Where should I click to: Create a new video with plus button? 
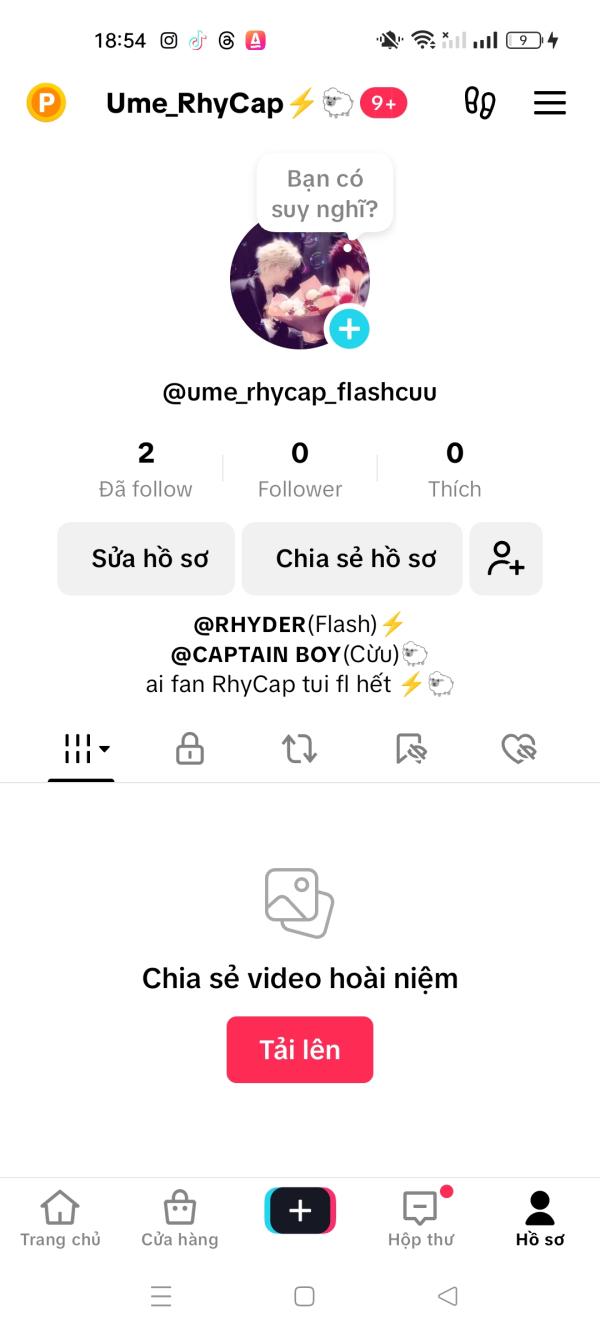coord(300,1211)
